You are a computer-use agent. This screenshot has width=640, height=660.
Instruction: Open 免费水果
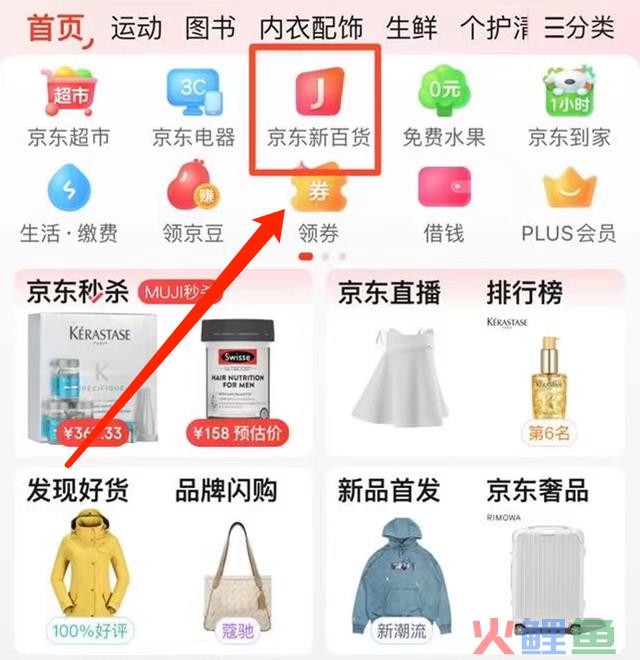click(444, 106)
